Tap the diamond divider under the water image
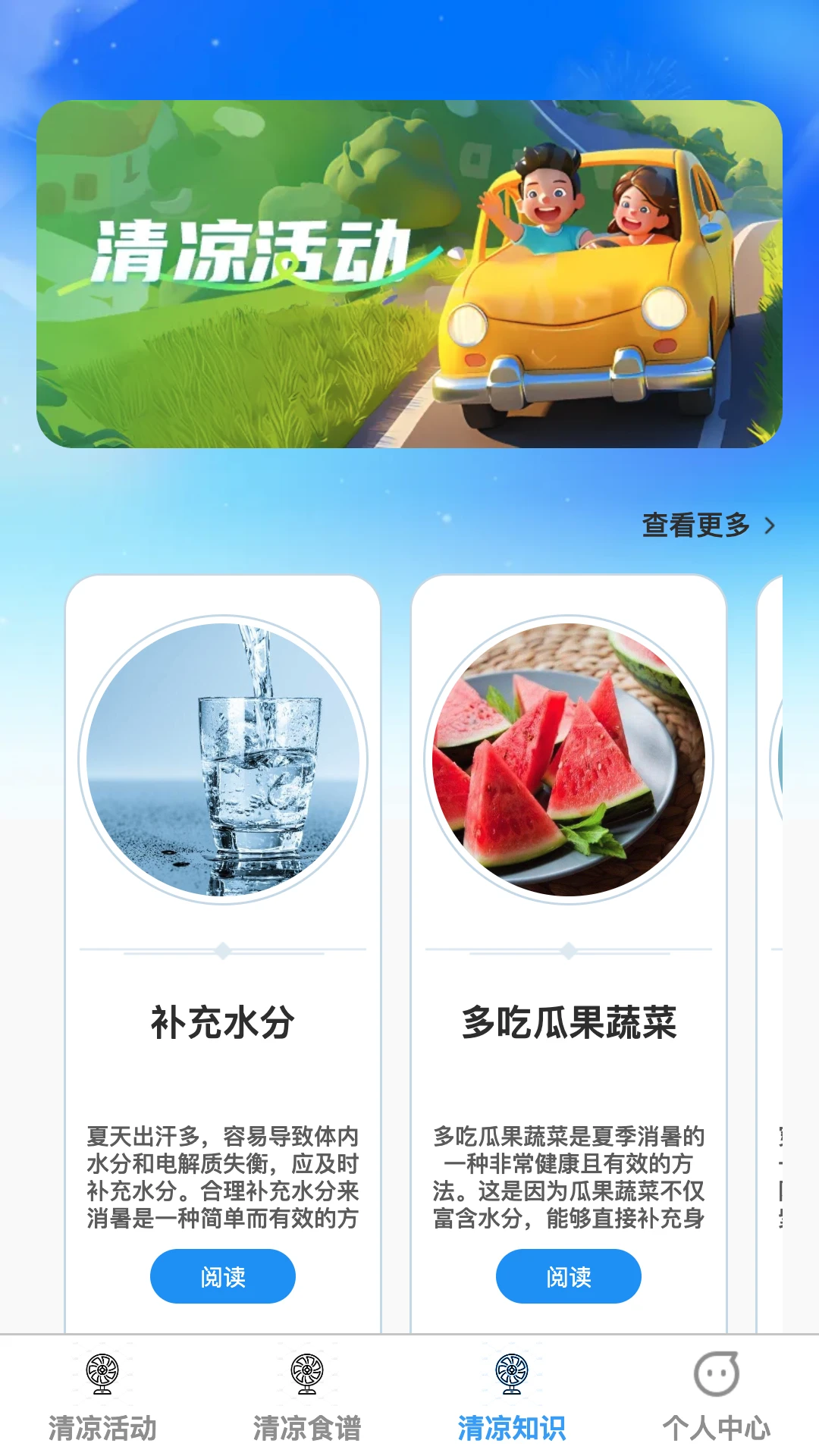Screen dimensions: 819x1456 click(223, 949)
